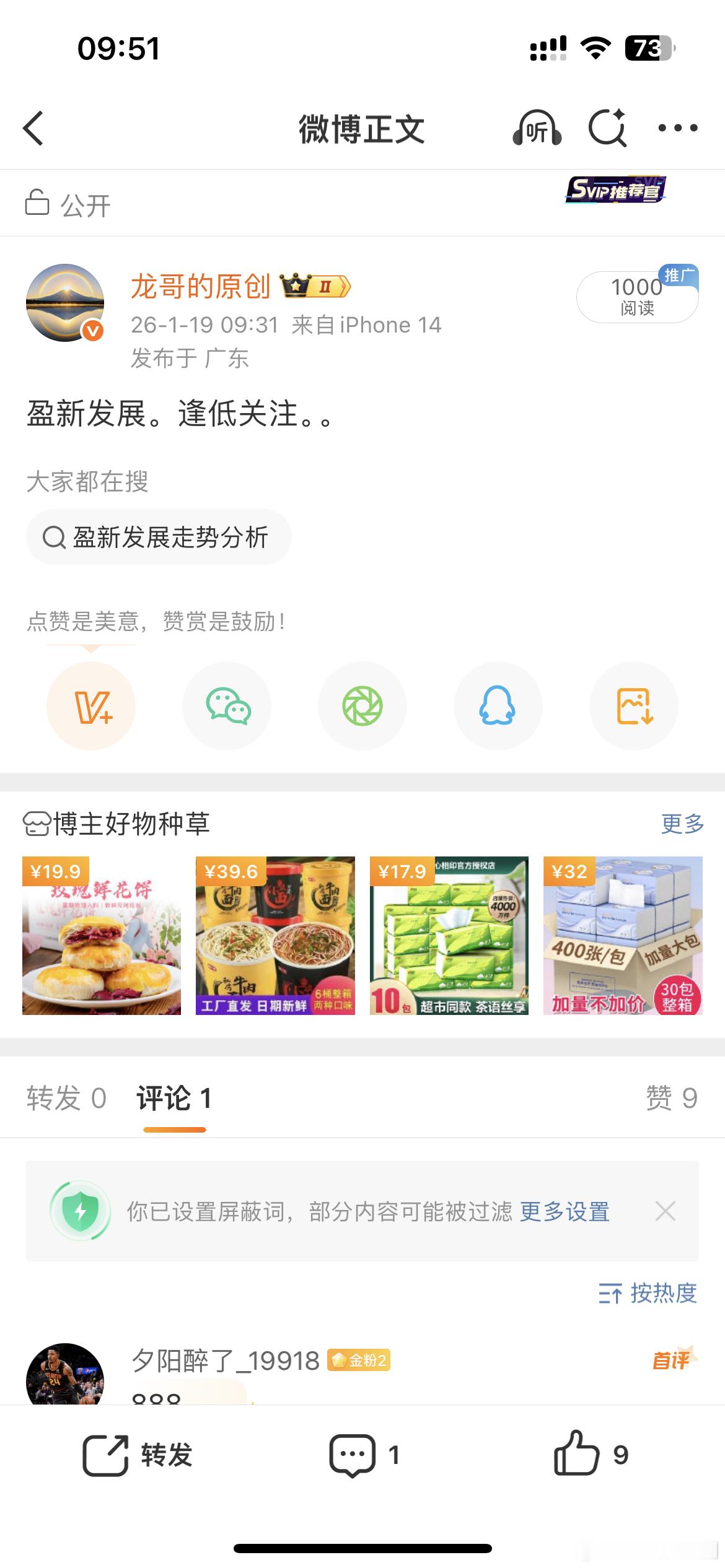Dismiss the blocked words notice
Image resolution: width=725 pixels, height=1568 pixels.
point(666,1211)
